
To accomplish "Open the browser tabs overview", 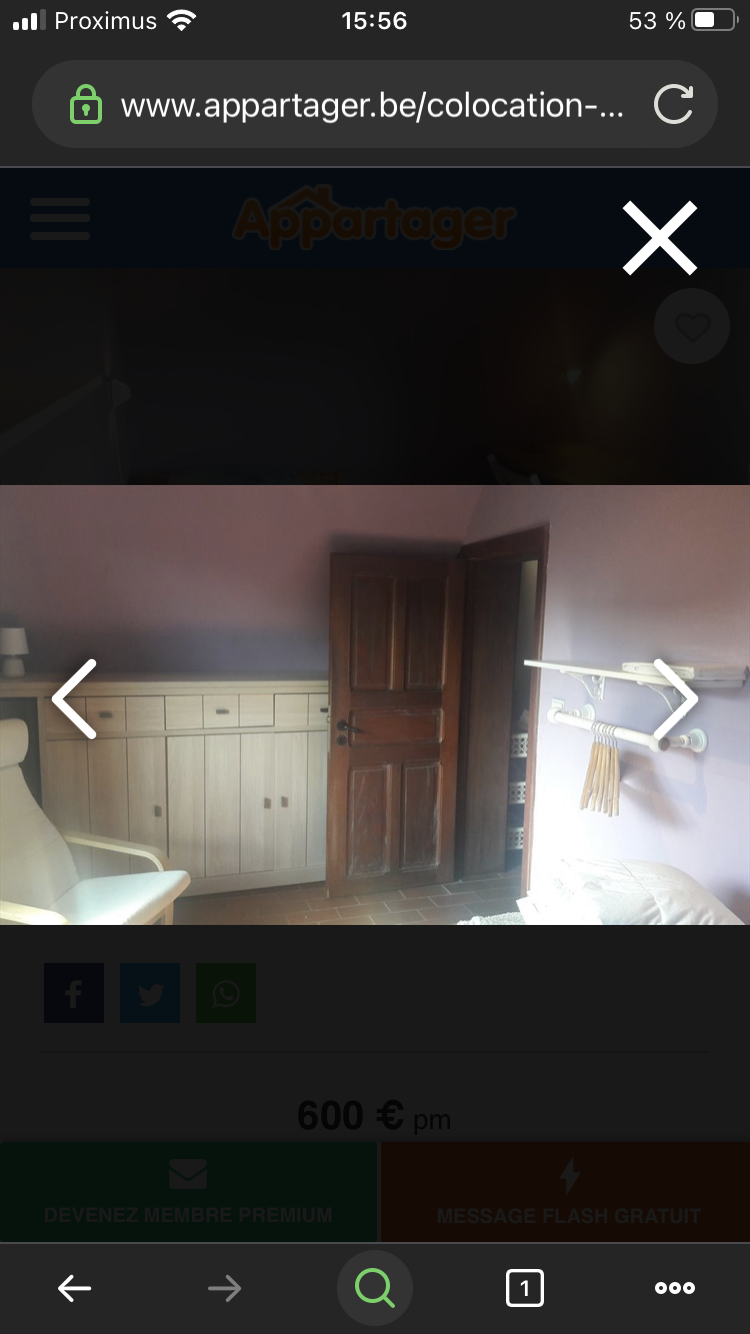I will pos(525,1289).
